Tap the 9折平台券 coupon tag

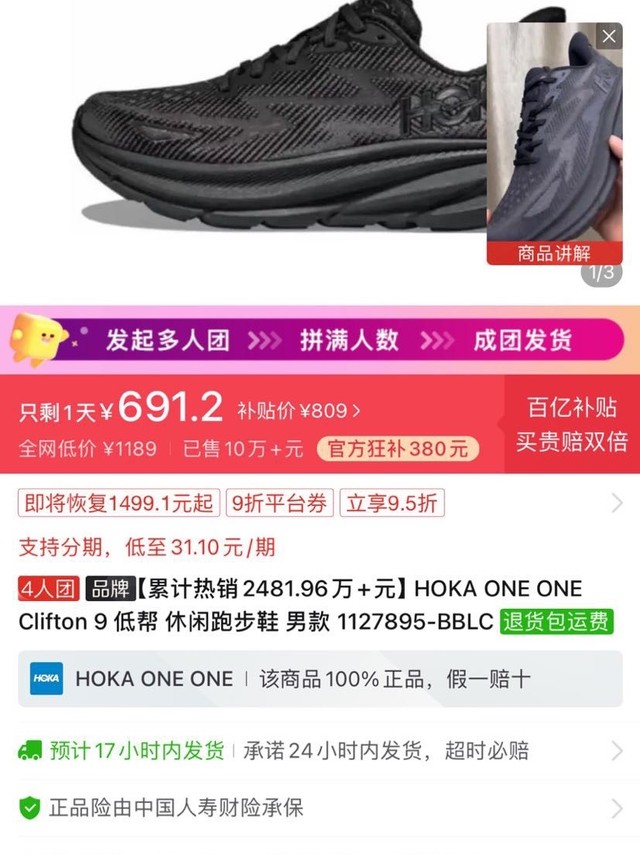pyautogui.click(x=279, y=503)
